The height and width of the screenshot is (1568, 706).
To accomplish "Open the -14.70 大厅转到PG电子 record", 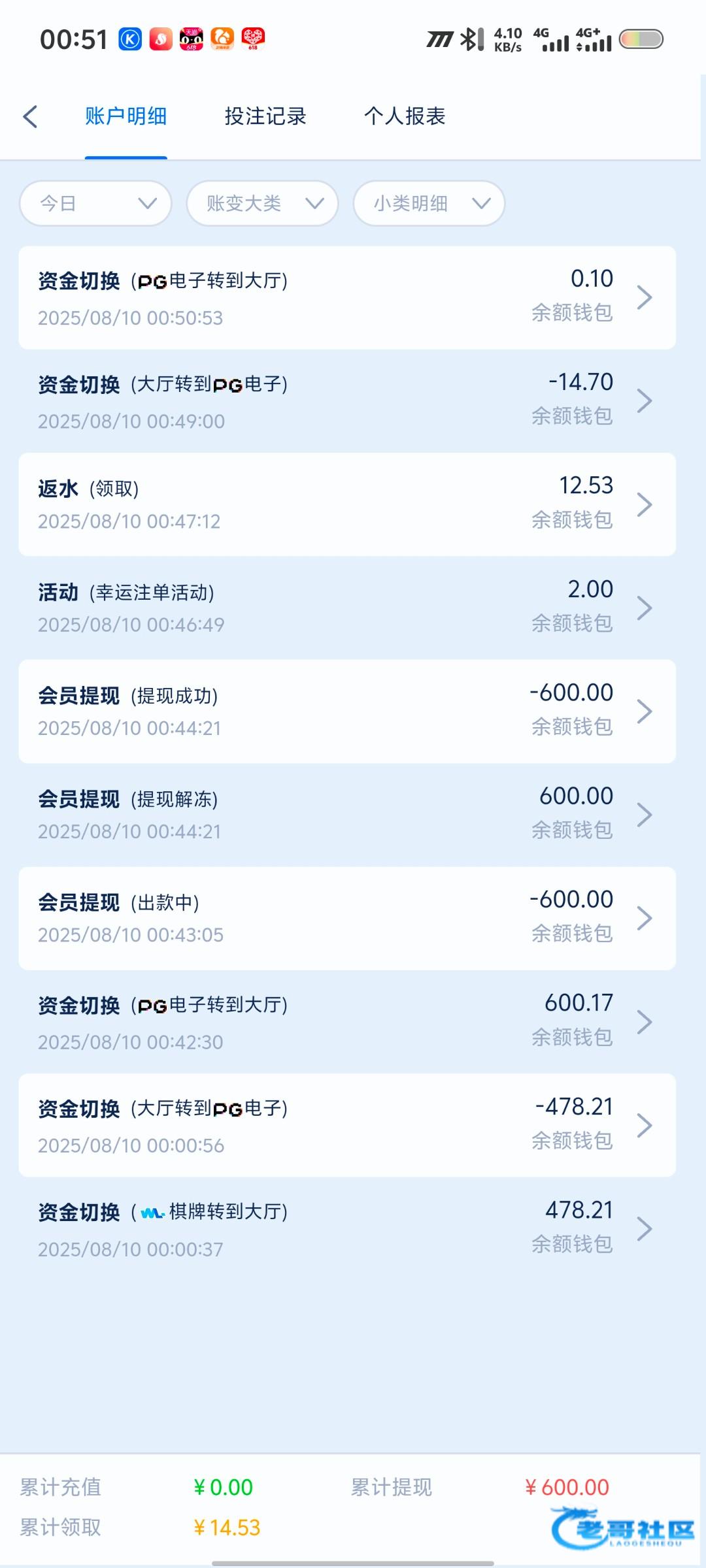I will pos(347,401).
